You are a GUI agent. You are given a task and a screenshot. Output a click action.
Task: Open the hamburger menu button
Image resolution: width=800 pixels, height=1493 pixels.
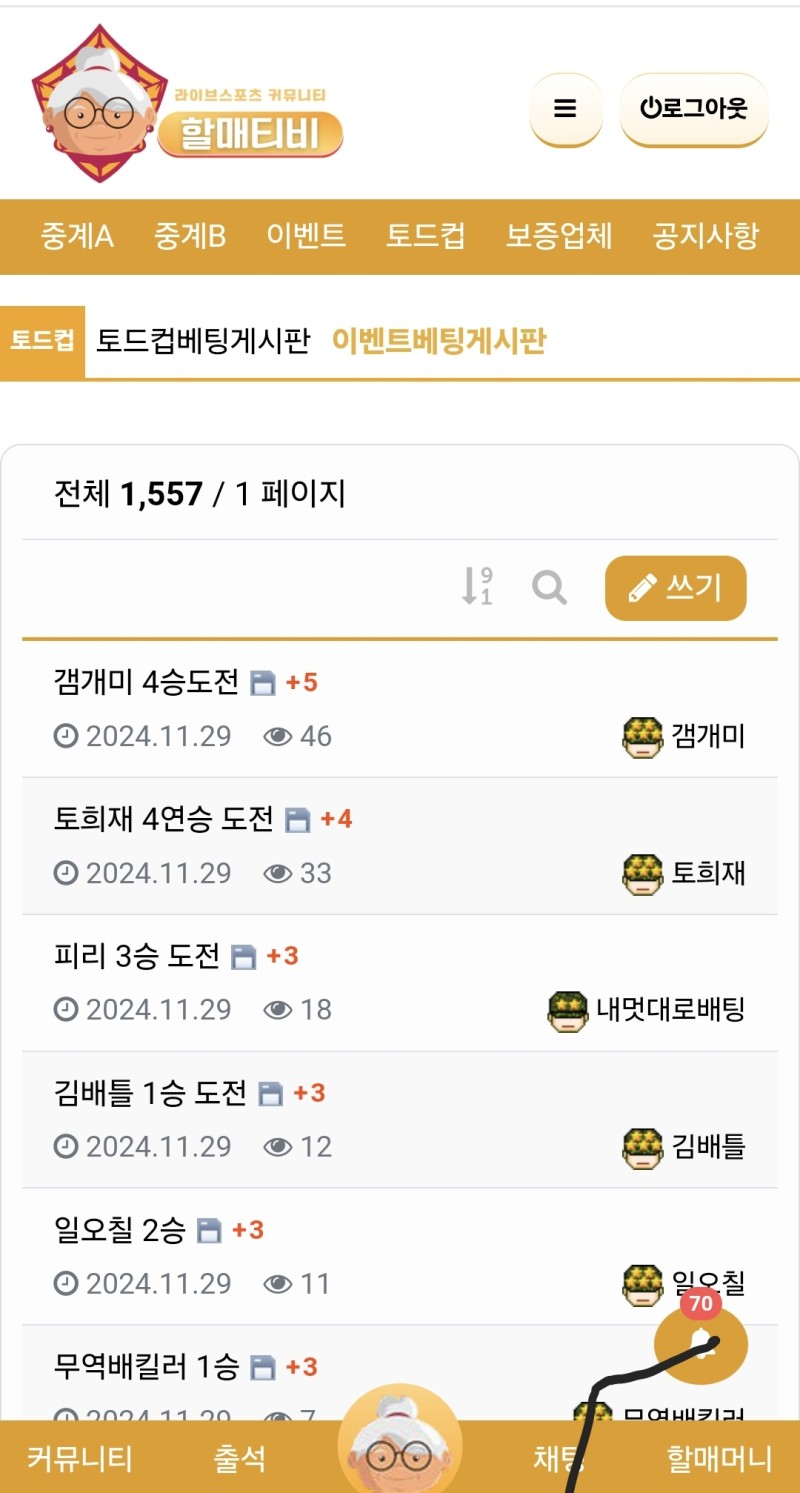click(565, 109)
